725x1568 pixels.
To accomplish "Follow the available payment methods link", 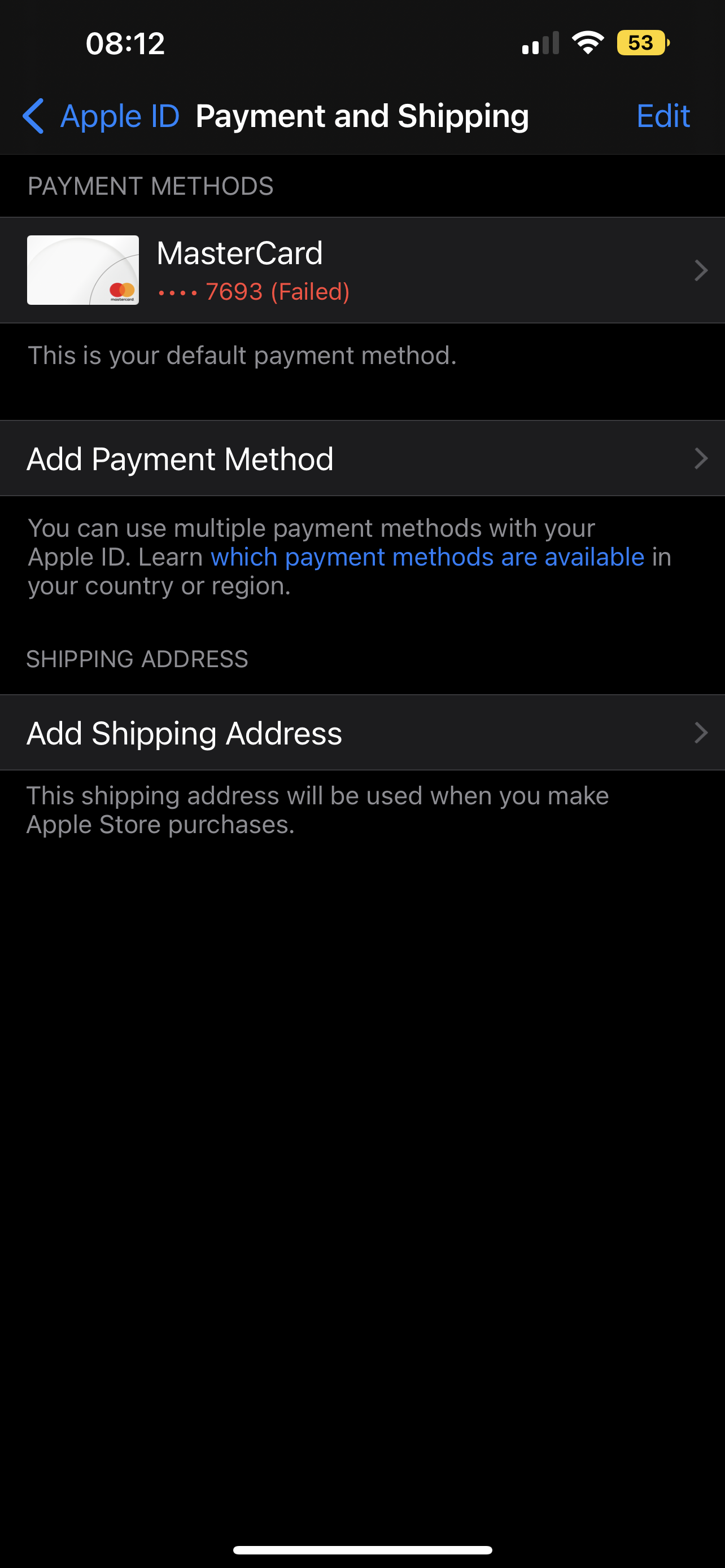I will tap(427, 557).
